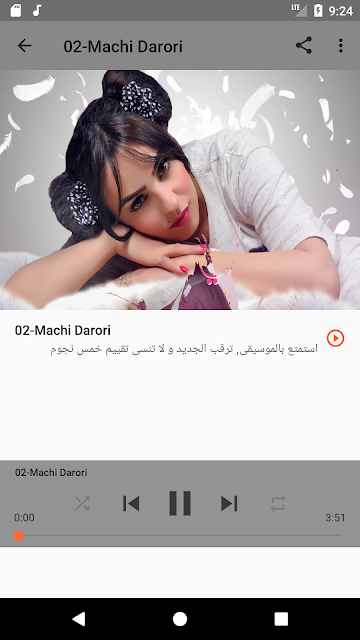Skip to the next track

coord(229,503)
